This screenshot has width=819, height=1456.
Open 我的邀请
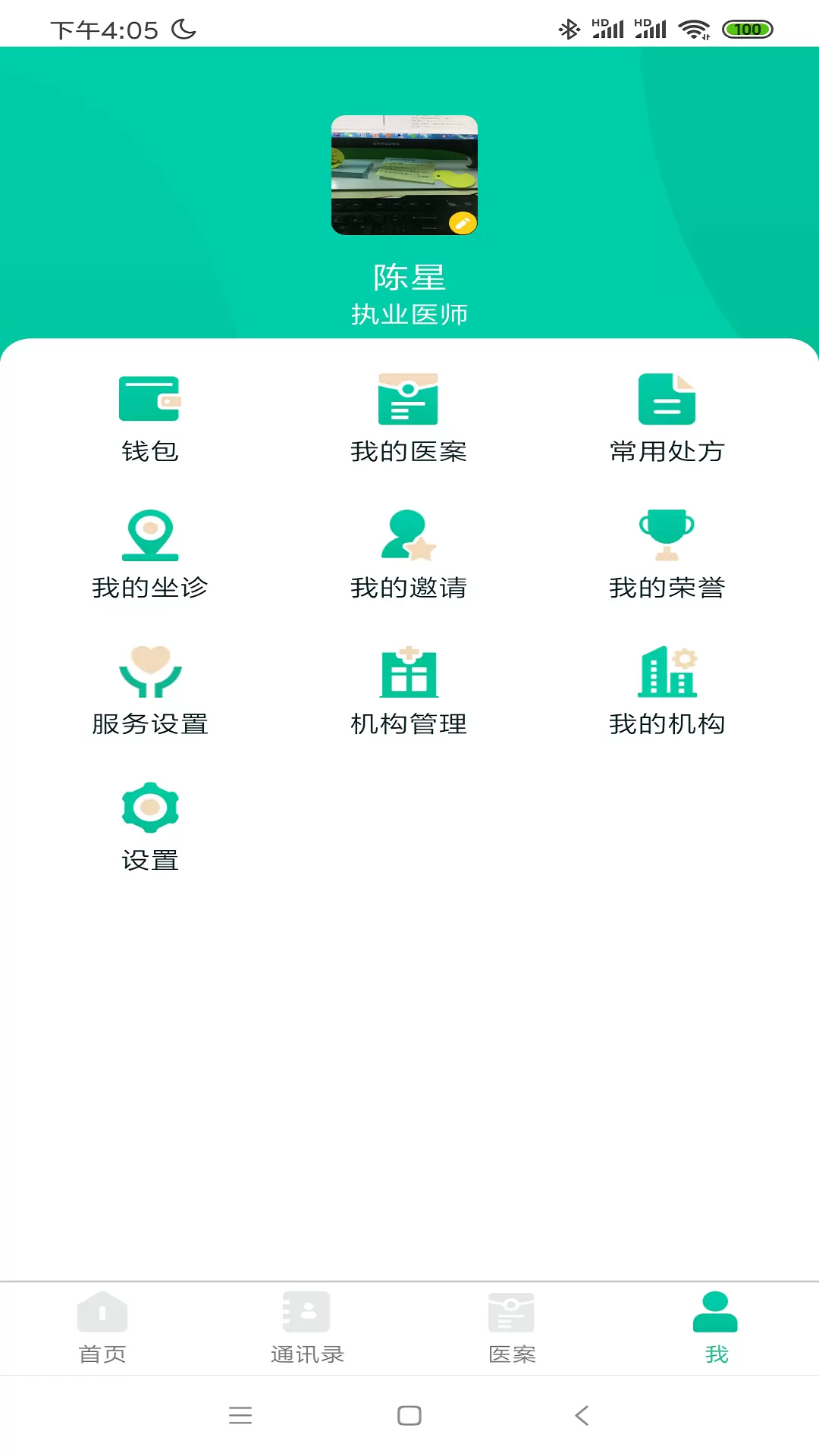click(409, 555)
